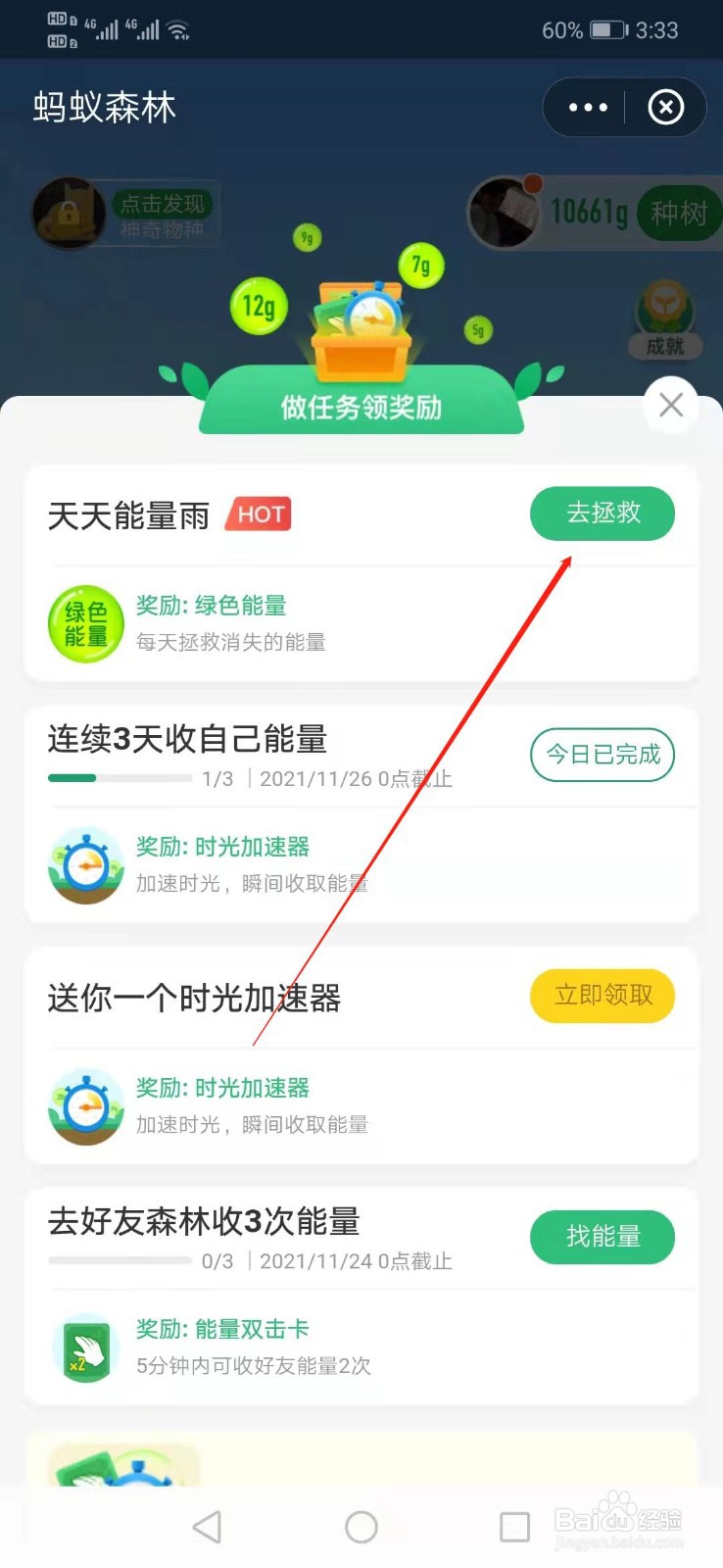Tap 去拯救 to rescue energy

[602, 514]
